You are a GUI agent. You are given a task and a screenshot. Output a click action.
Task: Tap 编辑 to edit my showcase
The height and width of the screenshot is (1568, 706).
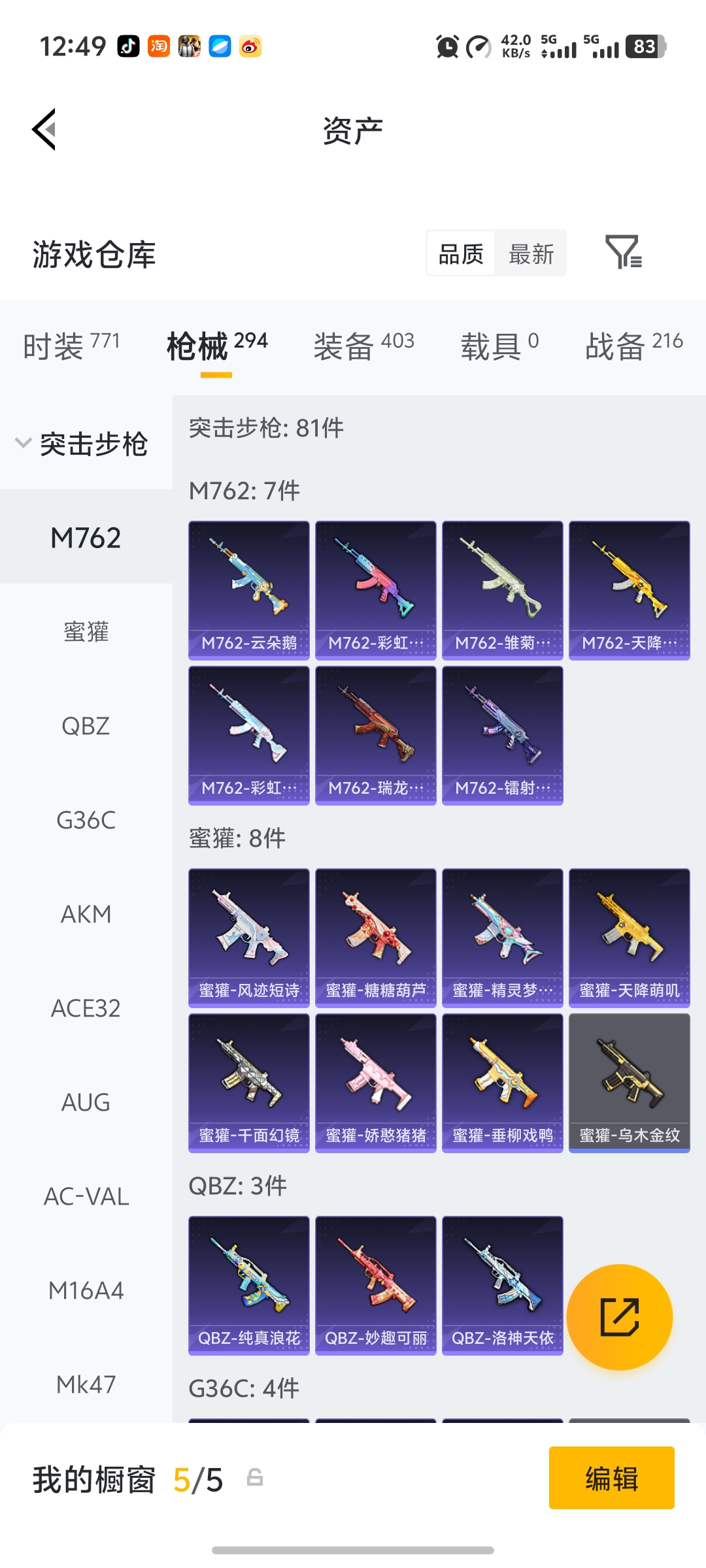[x=611, y=1478]
